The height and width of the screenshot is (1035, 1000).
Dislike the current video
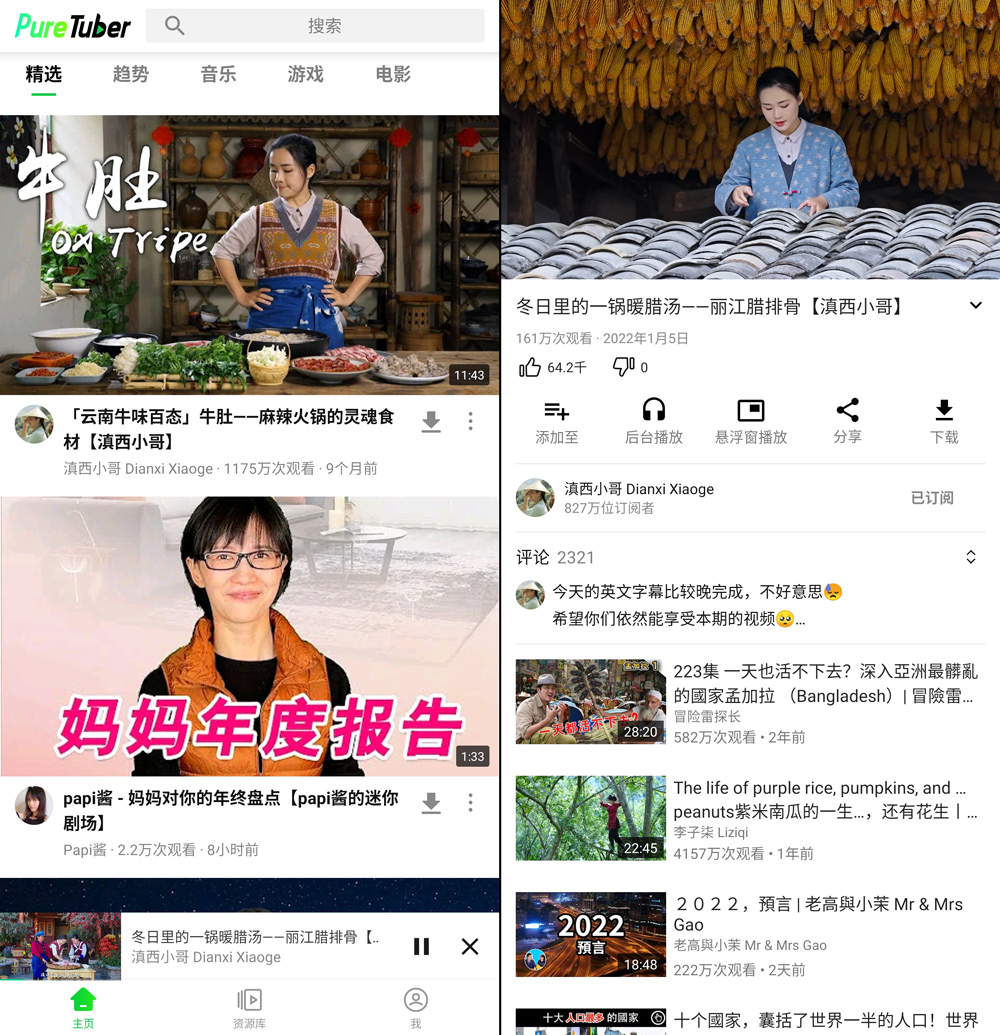623,367
